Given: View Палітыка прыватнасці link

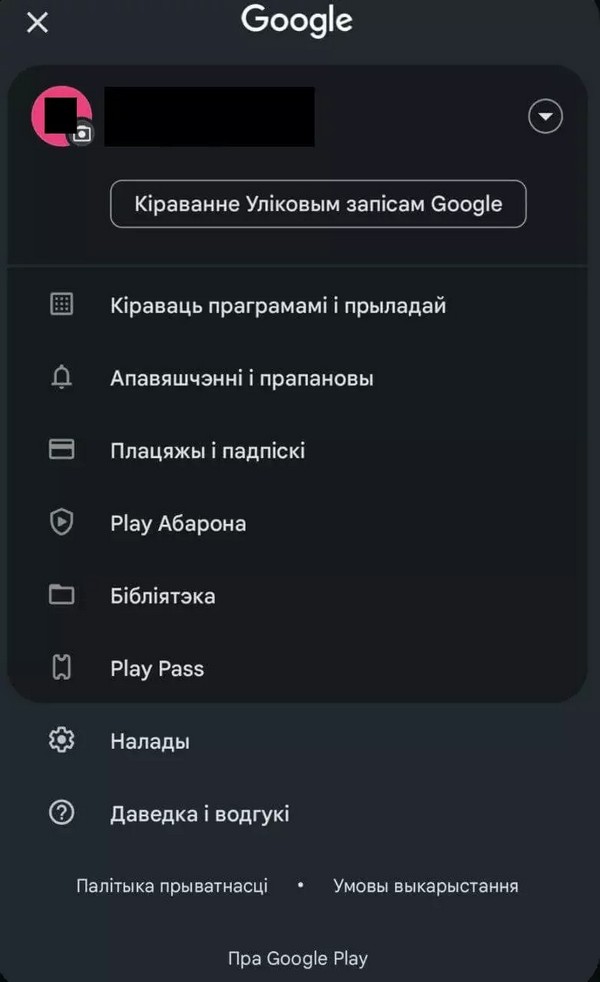Looking at the screenshot, I should 172,886.
